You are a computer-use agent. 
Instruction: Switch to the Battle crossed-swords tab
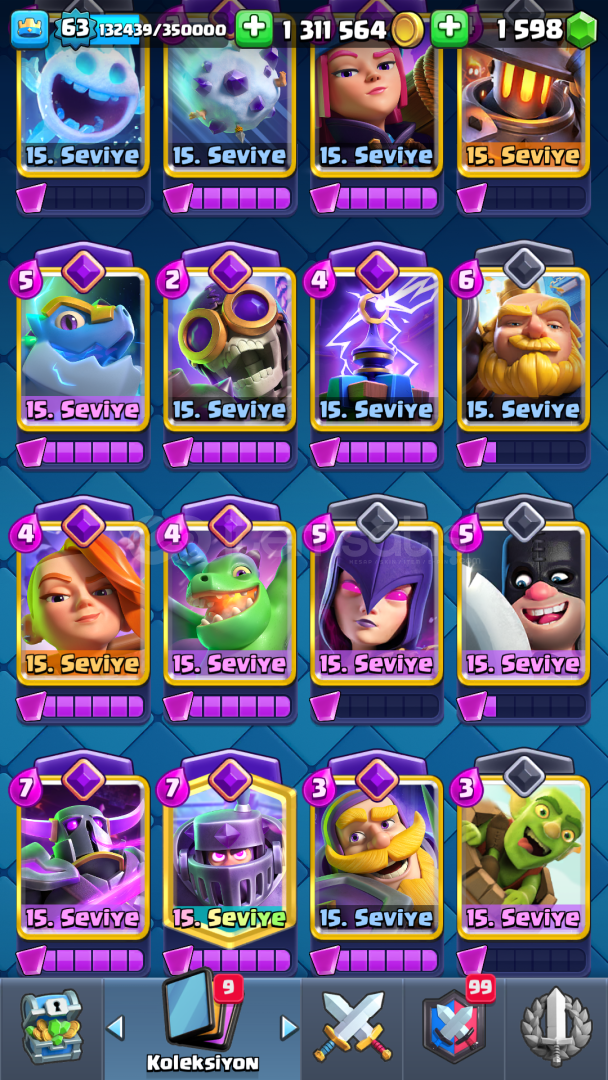tap(352, 1027)
